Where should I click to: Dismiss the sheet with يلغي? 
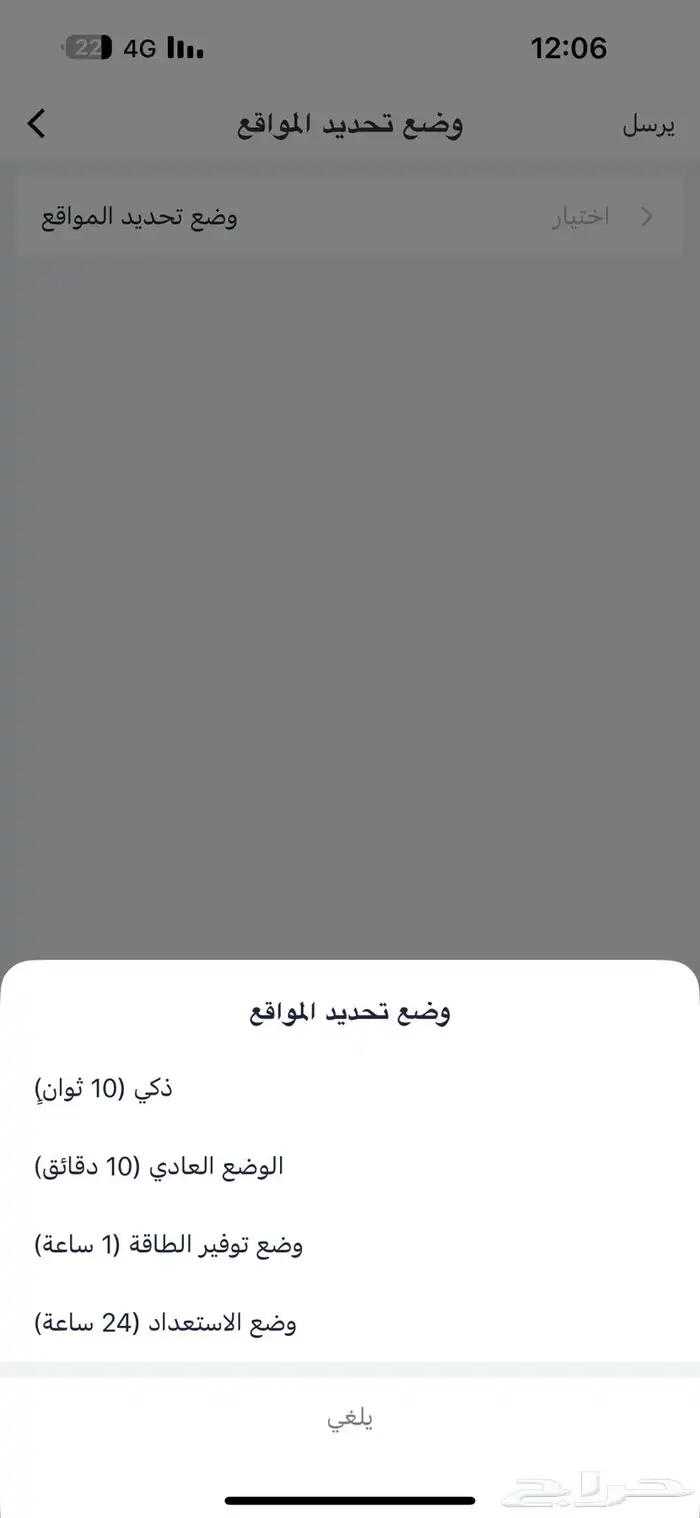click(350, 1419)
